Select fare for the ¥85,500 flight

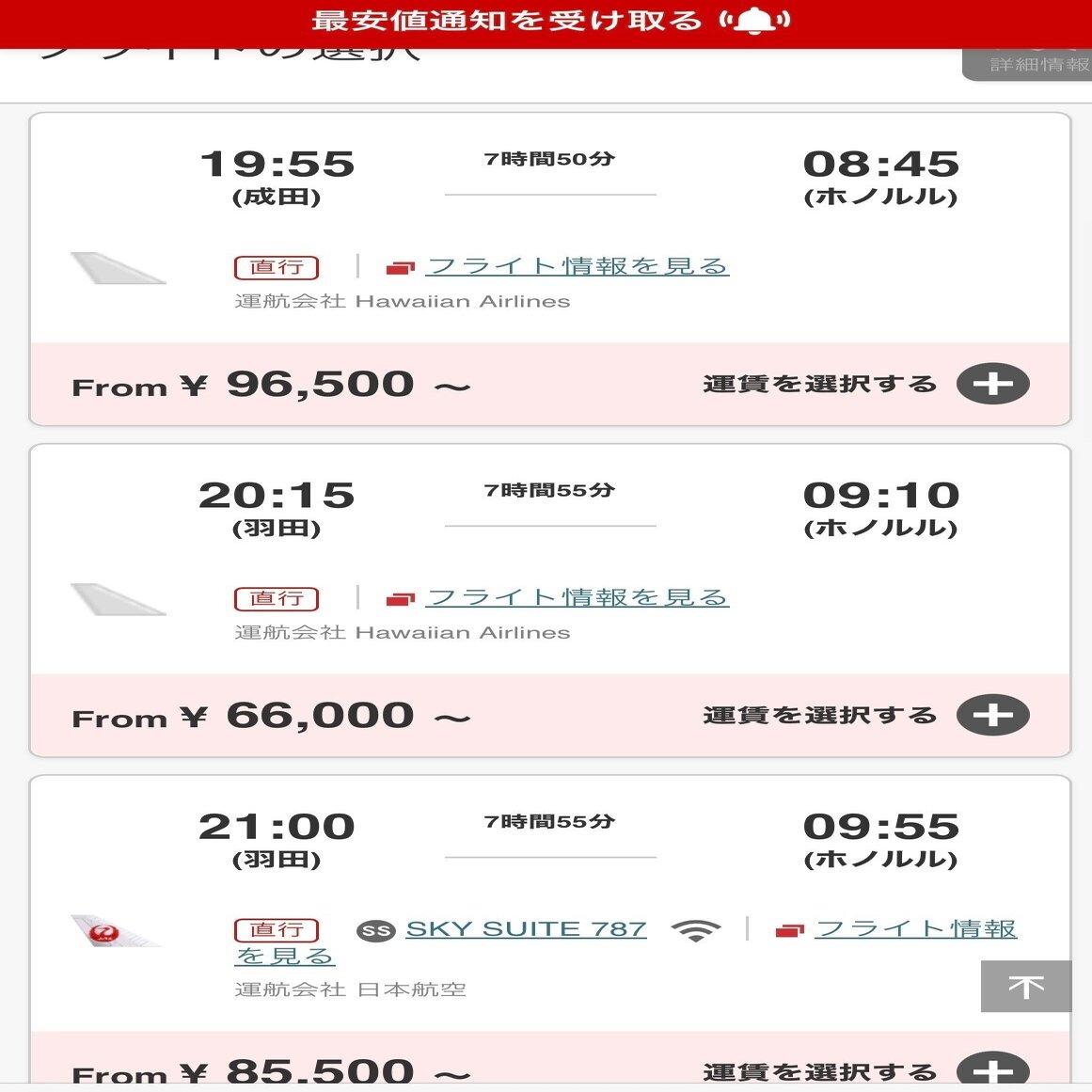[992, 1070]
